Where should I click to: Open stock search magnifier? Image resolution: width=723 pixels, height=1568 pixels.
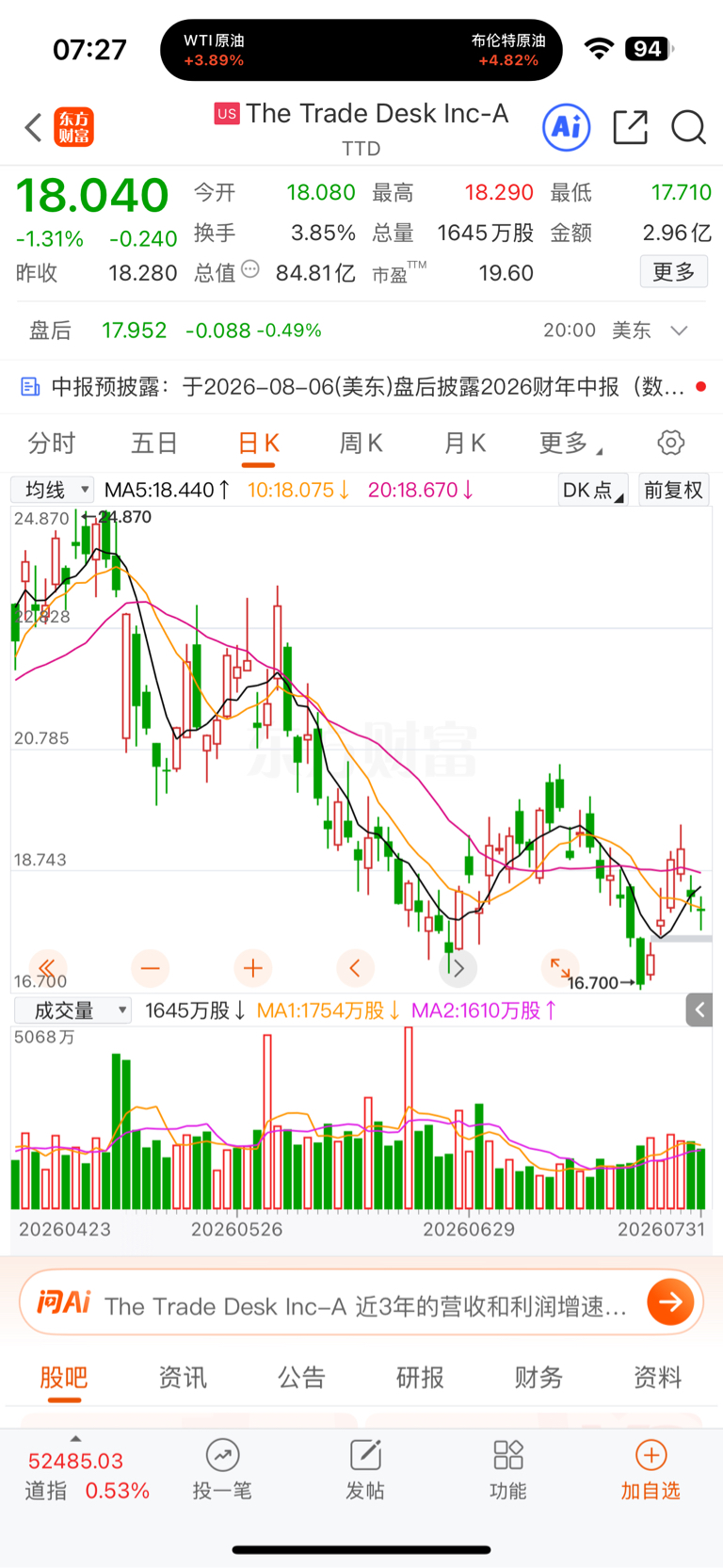coord(688,127)
